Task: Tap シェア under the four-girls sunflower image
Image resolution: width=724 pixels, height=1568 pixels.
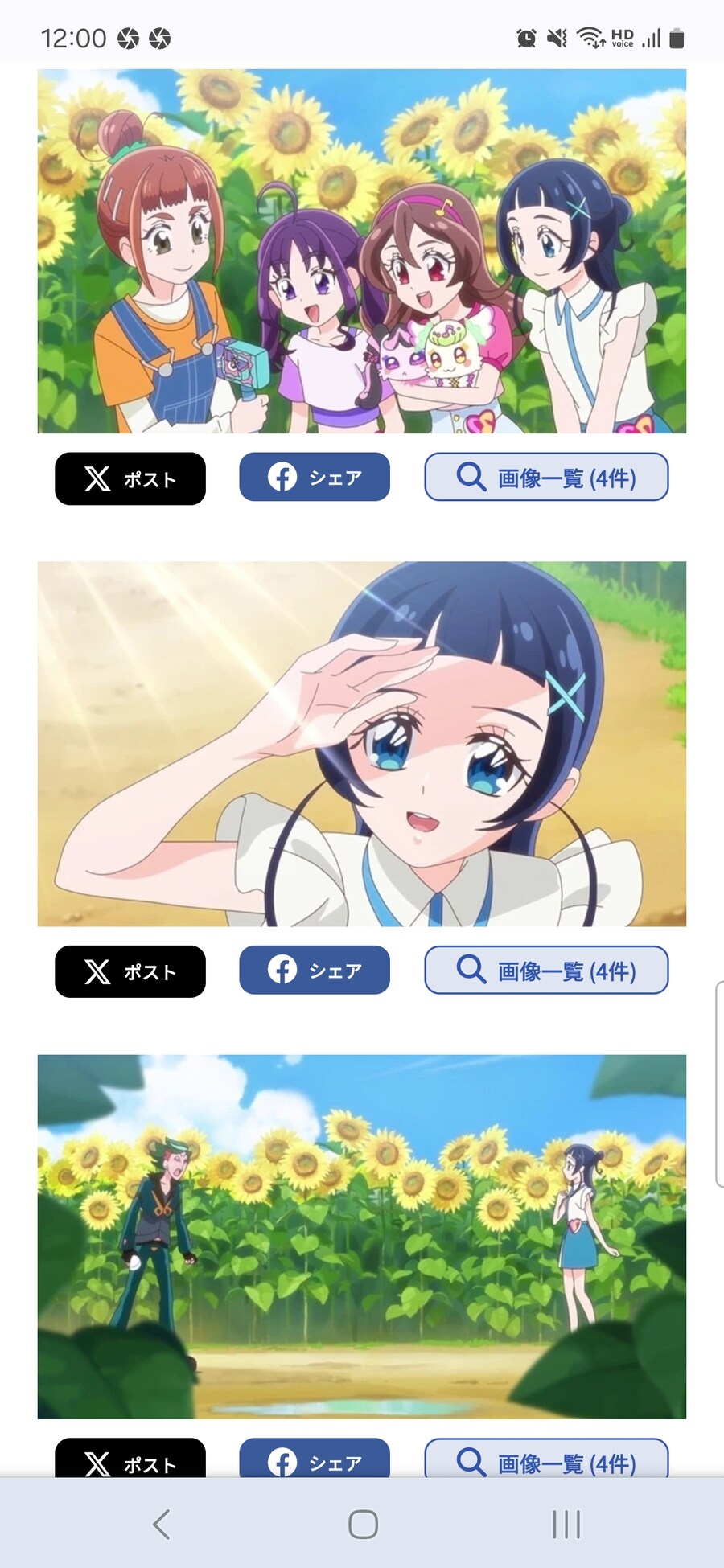Action: coord(315,477)
